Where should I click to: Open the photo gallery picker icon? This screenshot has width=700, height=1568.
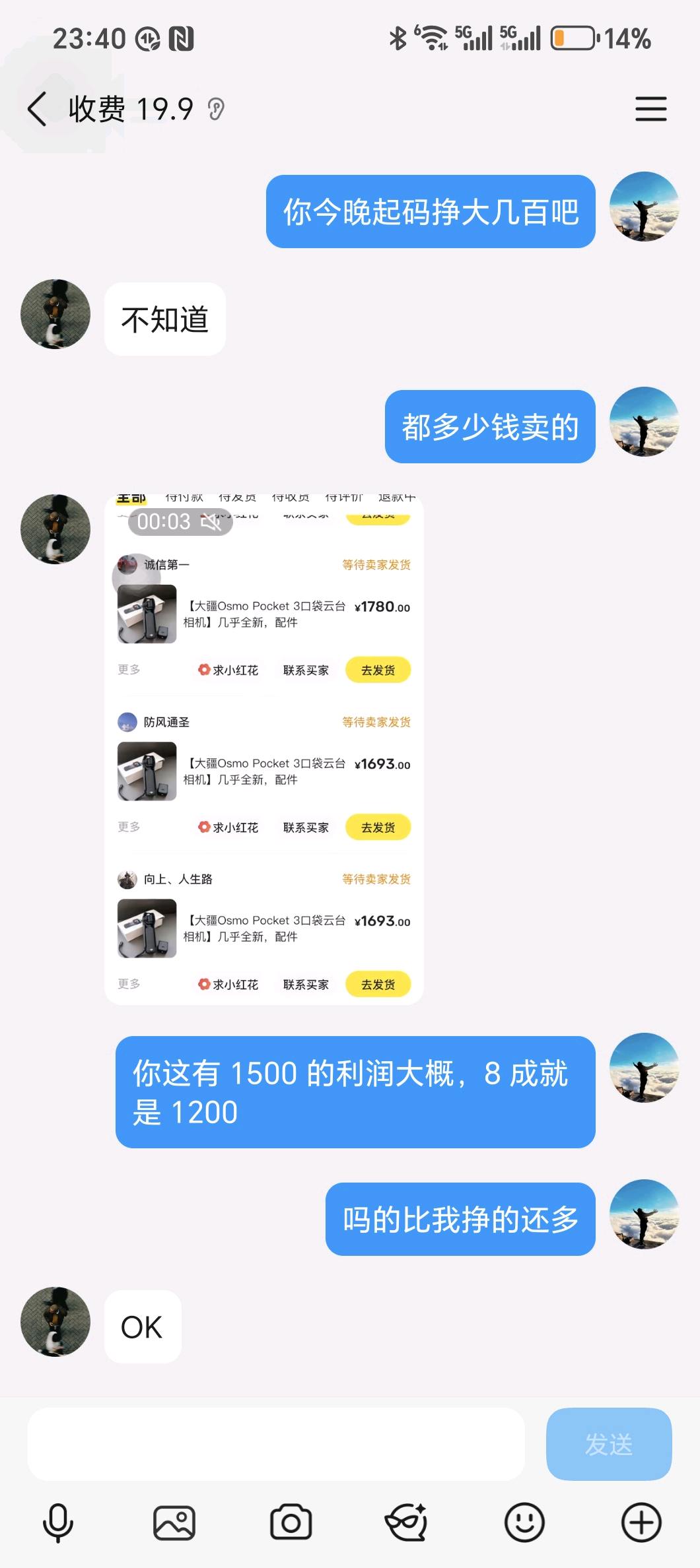coord(174,1521)
